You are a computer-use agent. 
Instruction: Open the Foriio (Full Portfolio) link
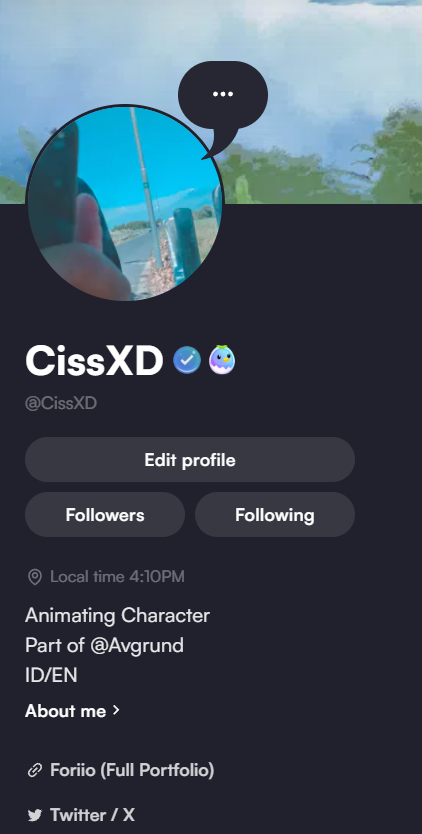(121, 770)
